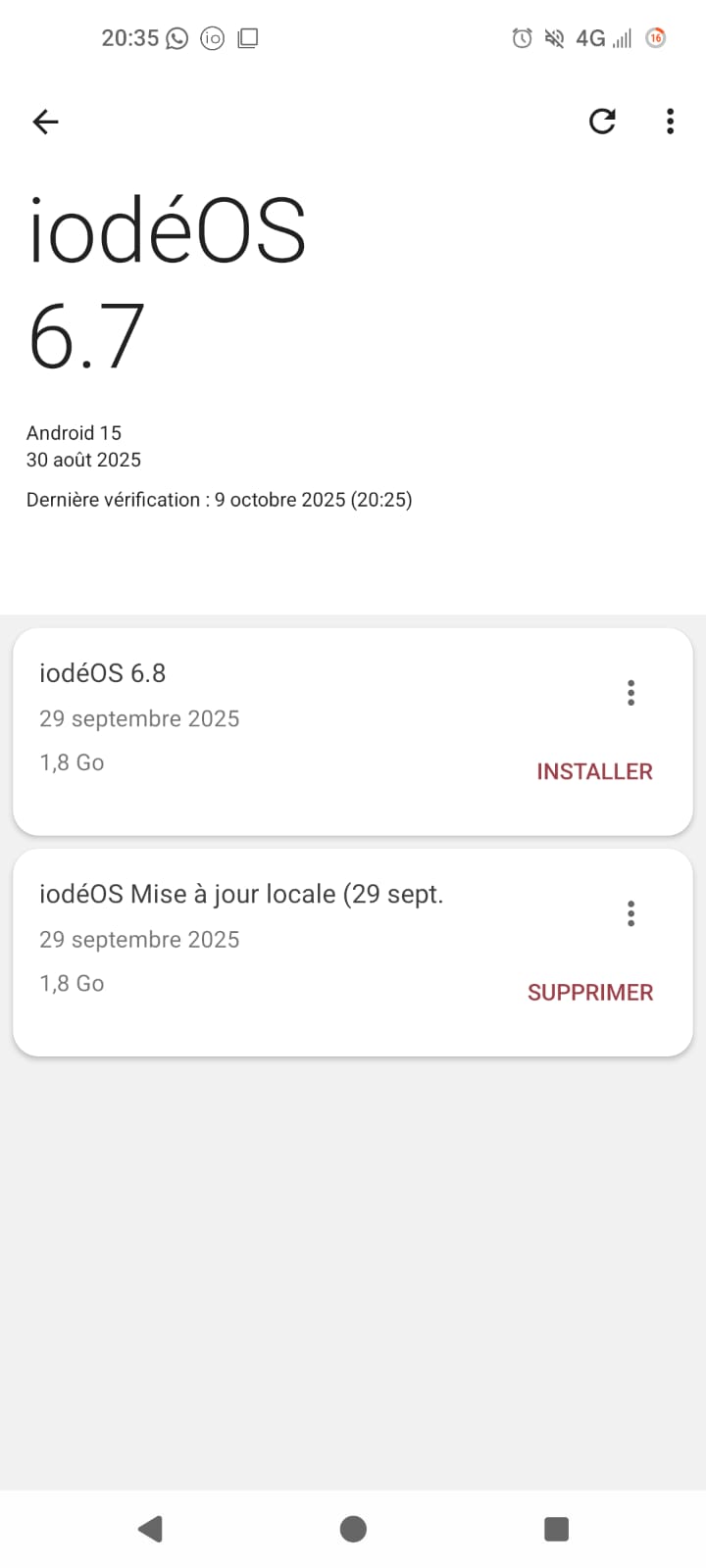Tap the system home button
Viewport: 706px width, 1568px height.
click(x=353, y=1529)
